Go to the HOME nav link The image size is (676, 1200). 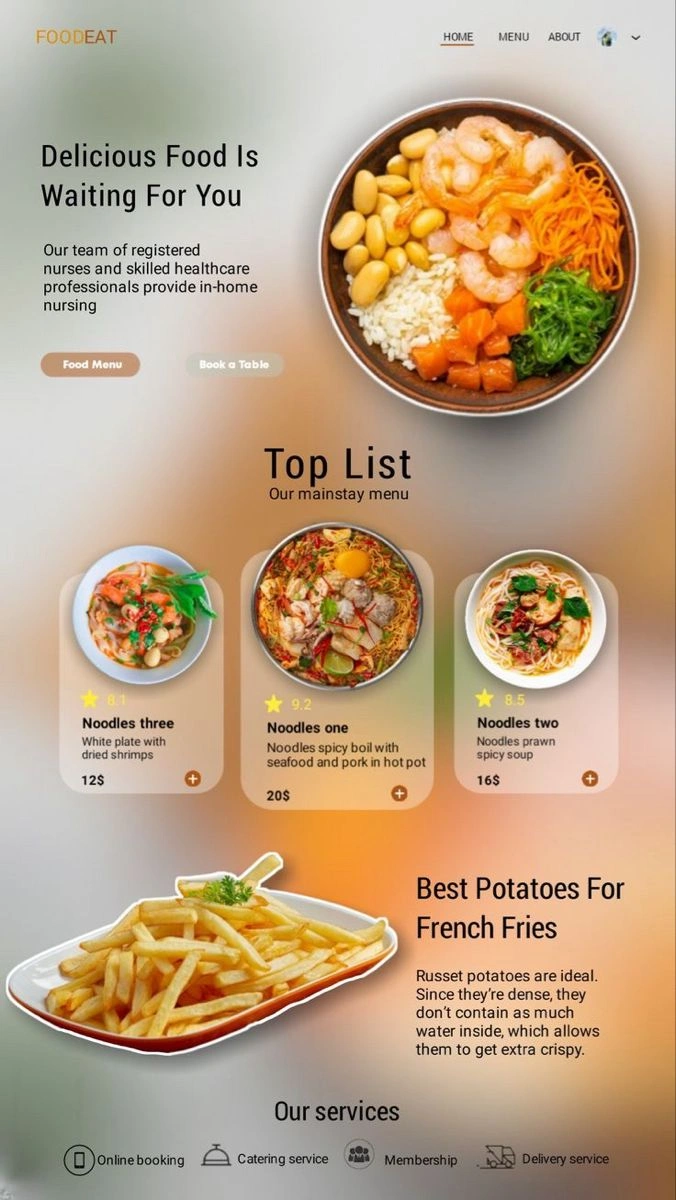coord(458,37)
